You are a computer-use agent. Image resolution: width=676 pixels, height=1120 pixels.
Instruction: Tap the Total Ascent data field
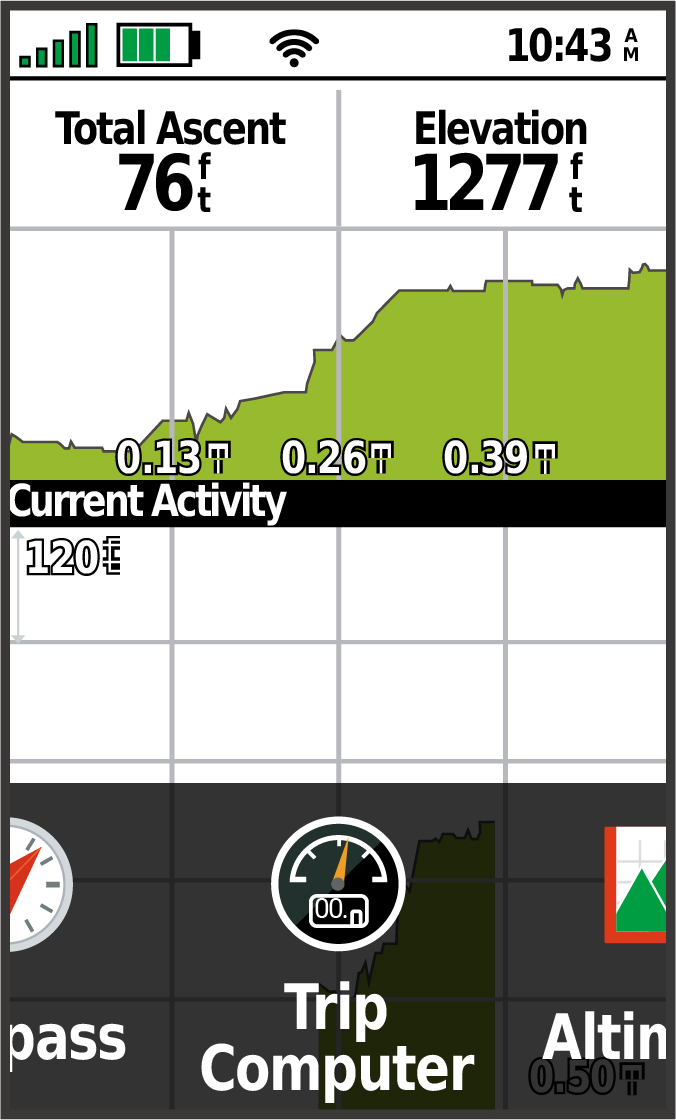[172, 159]
